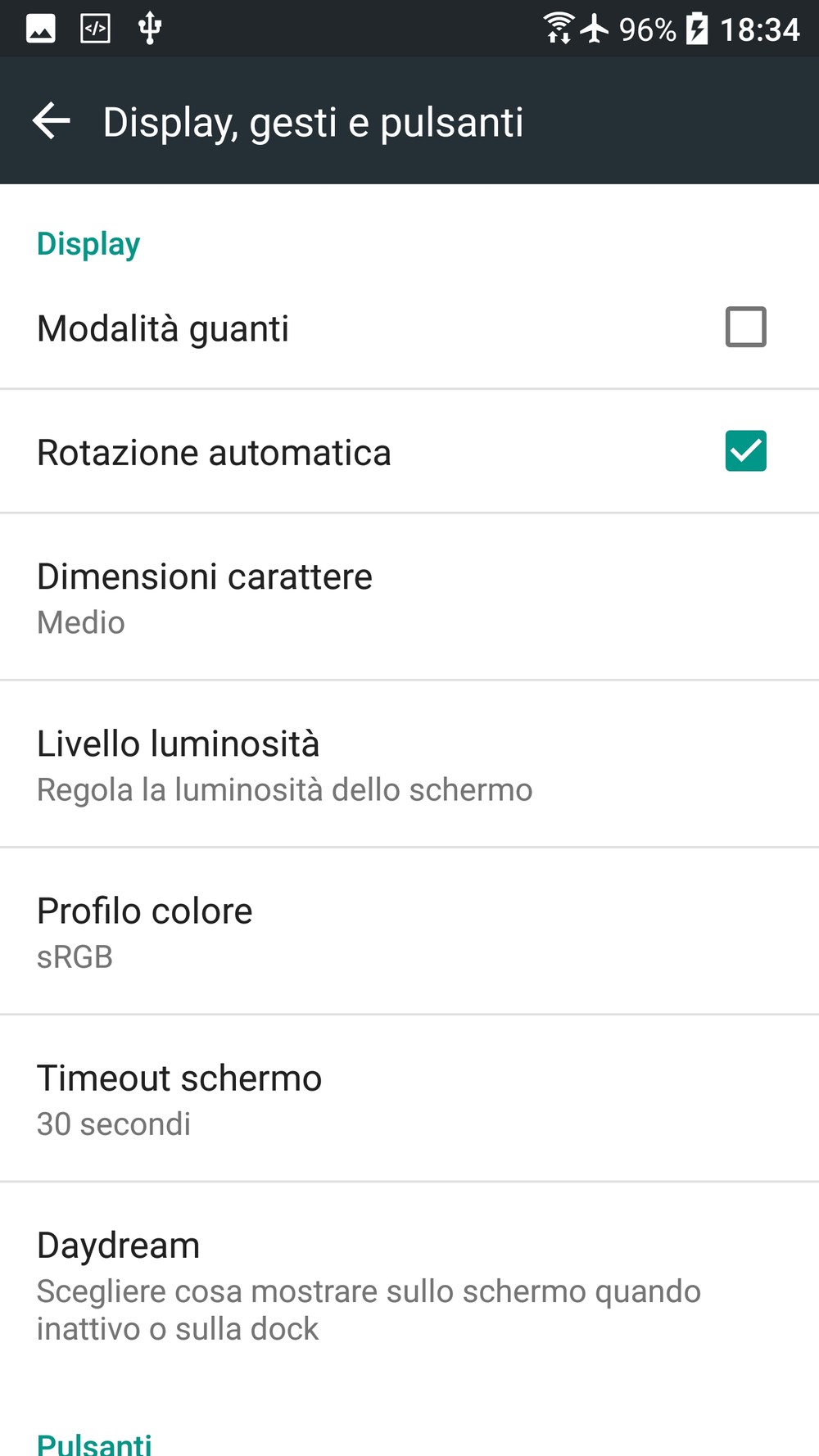Screen dimensions: 819x1456
Task: Go back using the header arrow
Action: pyautogui.click(x=51, y=121)
